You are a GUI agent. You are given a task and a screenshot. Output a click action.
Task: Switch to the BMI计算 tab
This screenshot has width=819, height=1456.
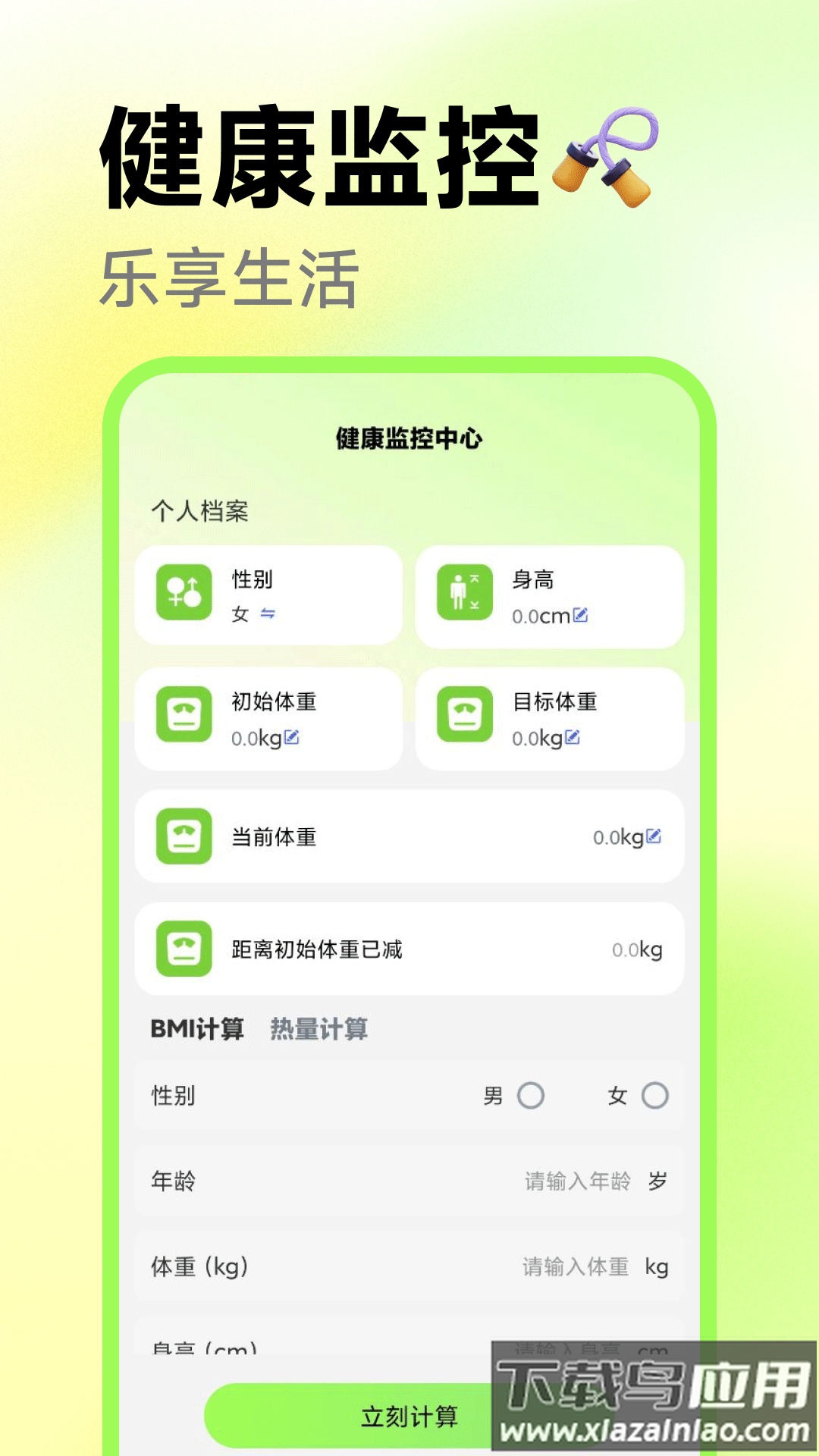click(x=196, y=1030)
